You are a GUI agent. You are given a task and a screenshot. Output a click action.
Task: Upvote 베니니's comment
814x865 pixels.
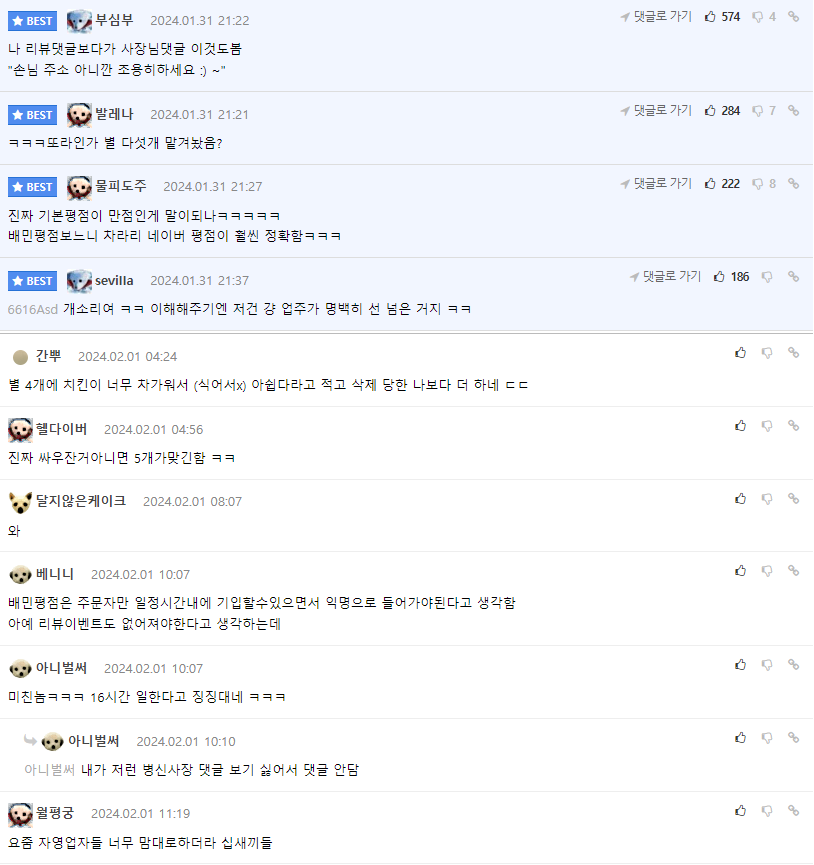(x=741, y=571)
